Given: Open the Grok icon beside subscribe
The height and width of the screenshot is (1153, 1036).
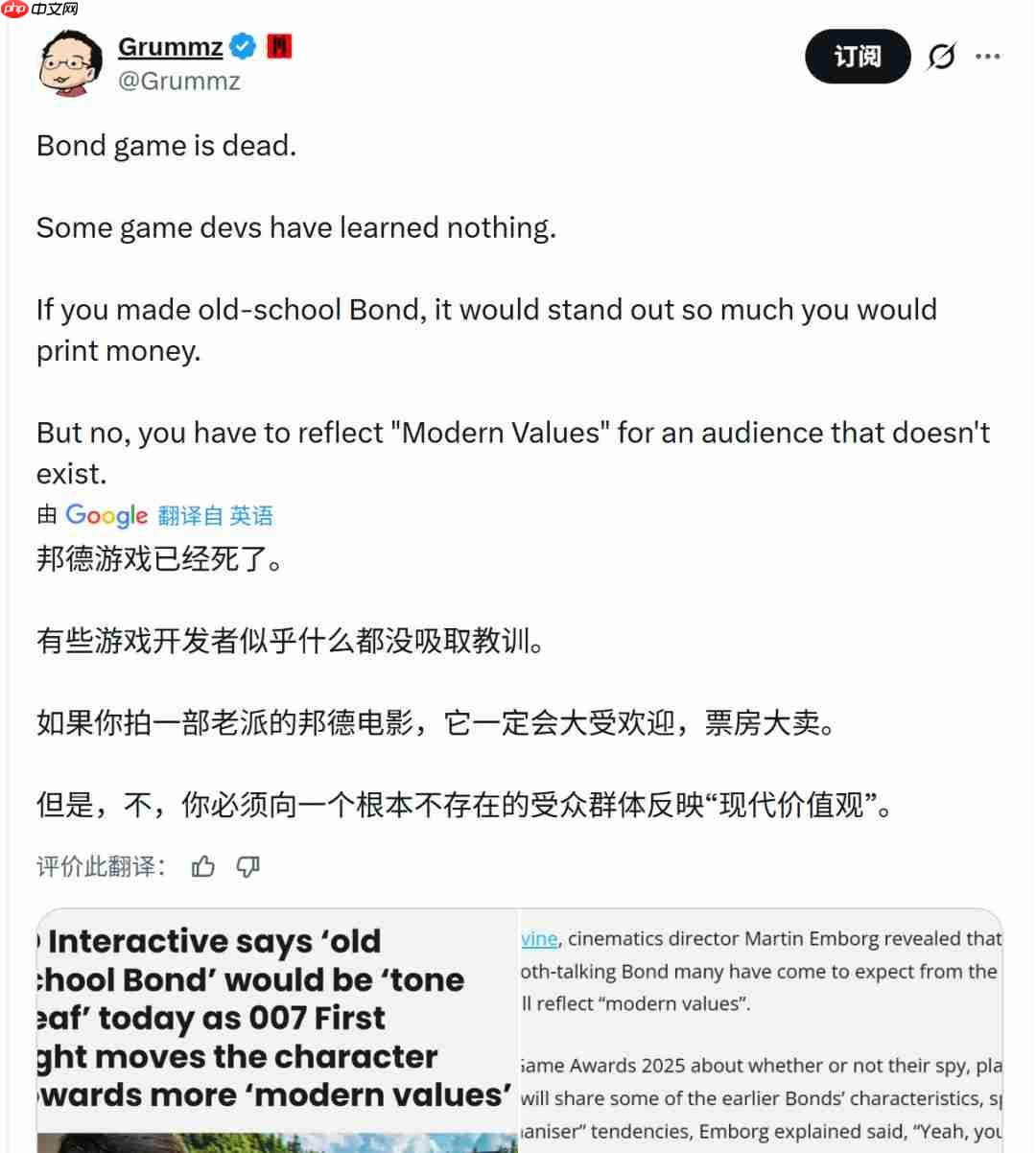Looking at the screenshot, I should (x=941, y=57).
